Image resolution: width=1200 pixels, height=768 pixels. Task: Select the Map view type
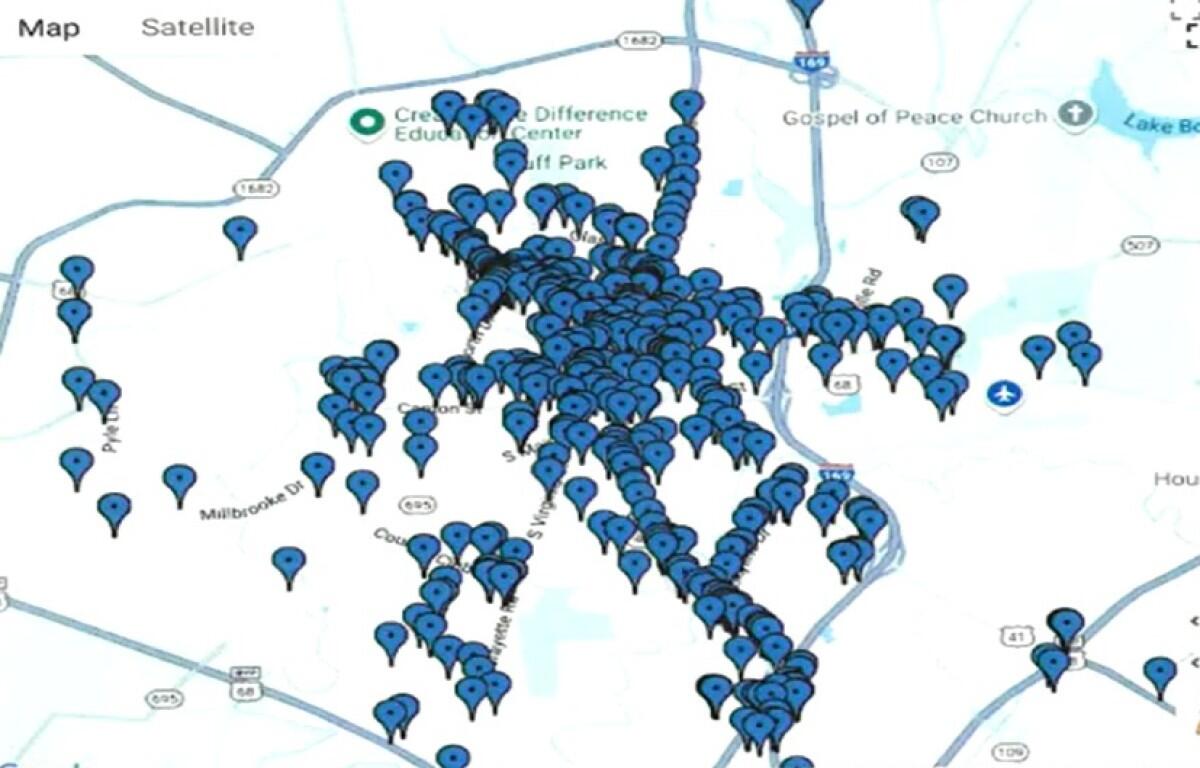[x=49, y=27]
